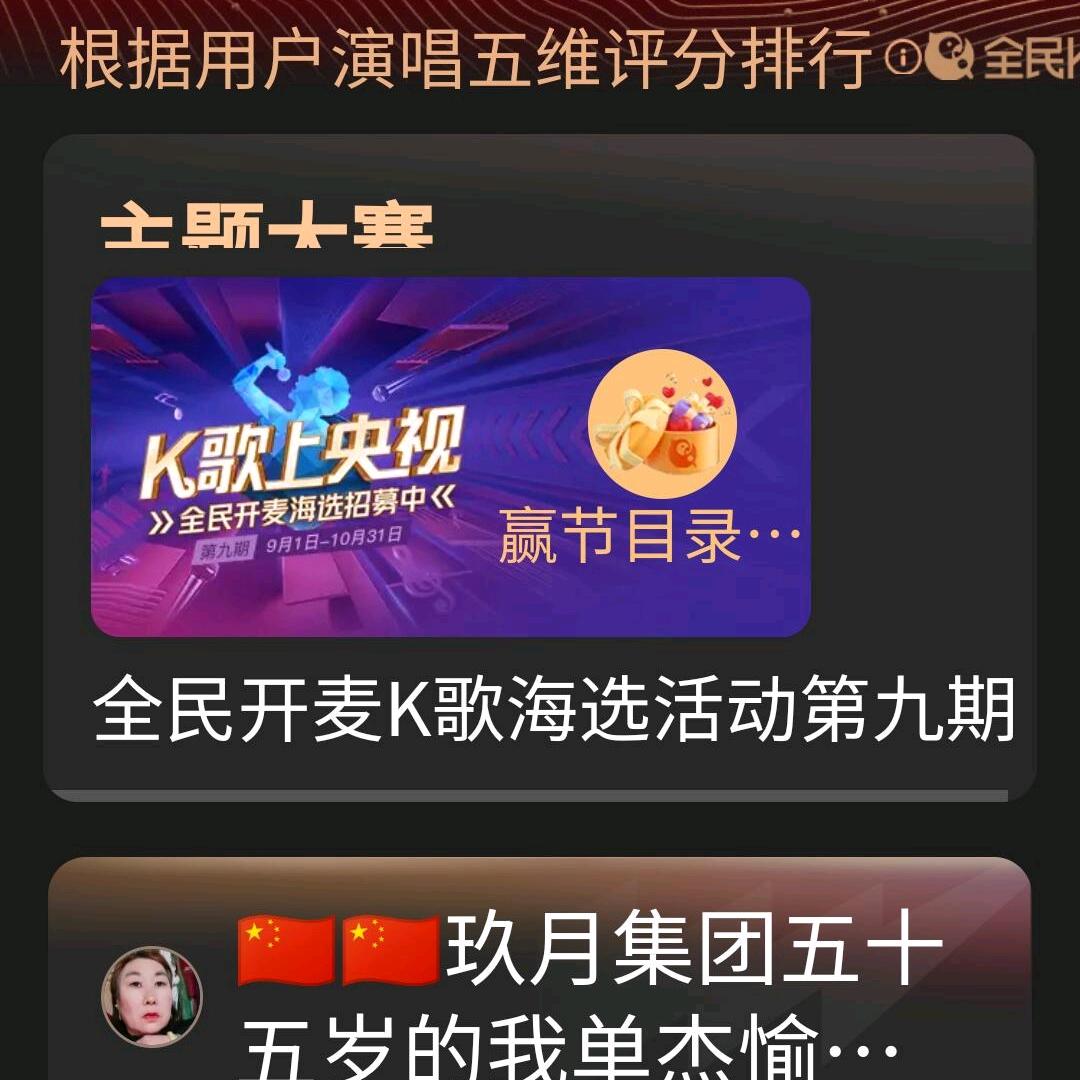Viewport: 1080px width, 1080px height.
Task: Open the info icon beside 五维评分排行
Action: pyautogui.click(x=901, y=60)
